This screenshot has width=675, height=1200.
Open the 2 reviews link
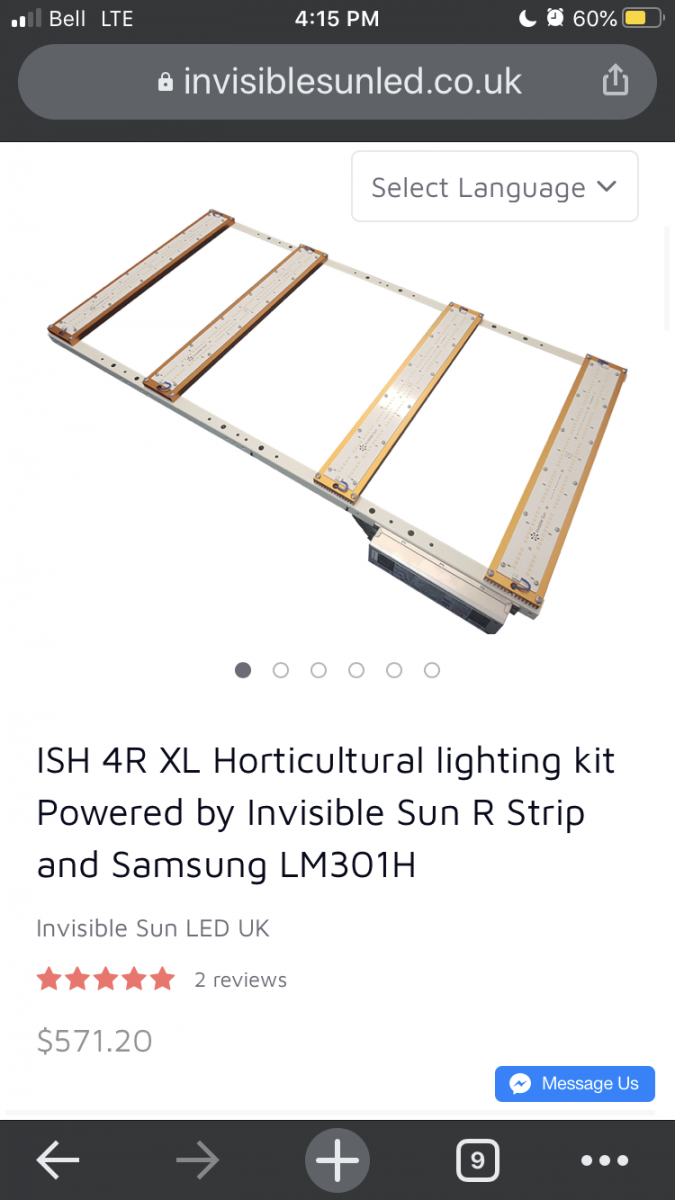click(240, 980)
